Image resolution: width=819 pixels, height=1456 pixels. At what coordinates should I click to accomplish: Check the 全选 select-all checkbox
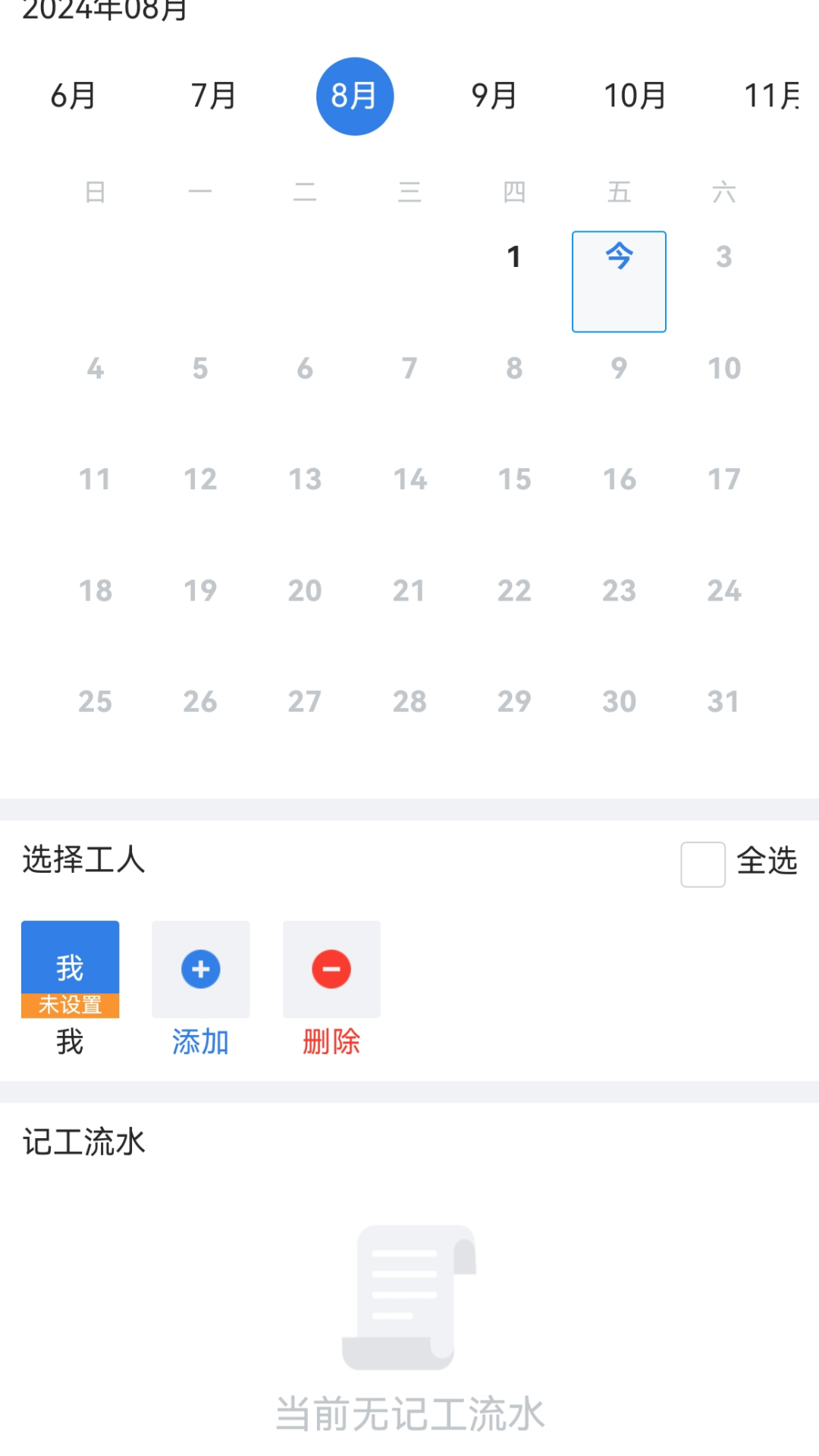pos(703,864)
